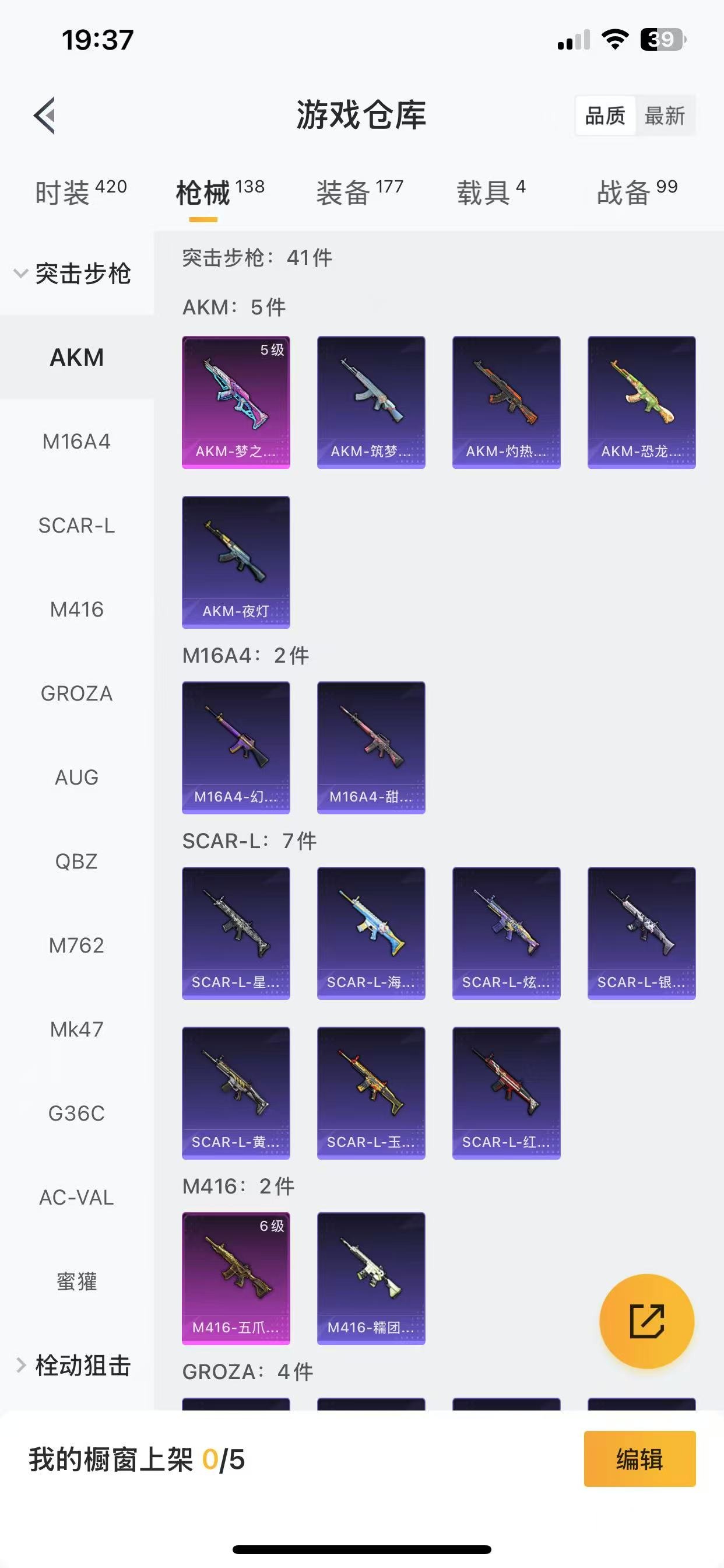The height and width of the screenshot is (1568, 724).
Task: Select SCAR-L in the side list
Action: (77, 526)
